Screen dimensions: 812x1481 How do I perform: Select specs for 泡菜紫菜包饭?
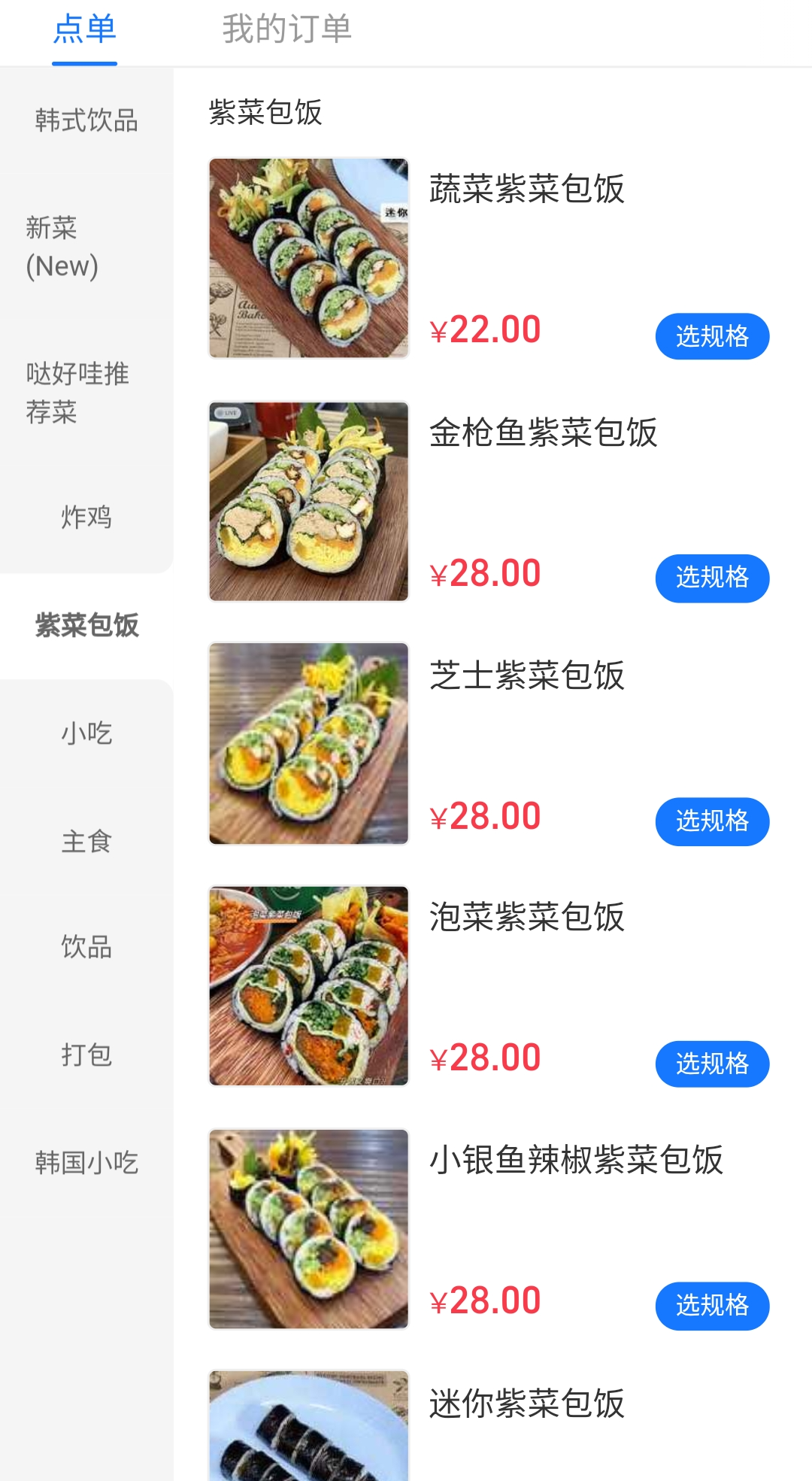[x=712, y=1064]
